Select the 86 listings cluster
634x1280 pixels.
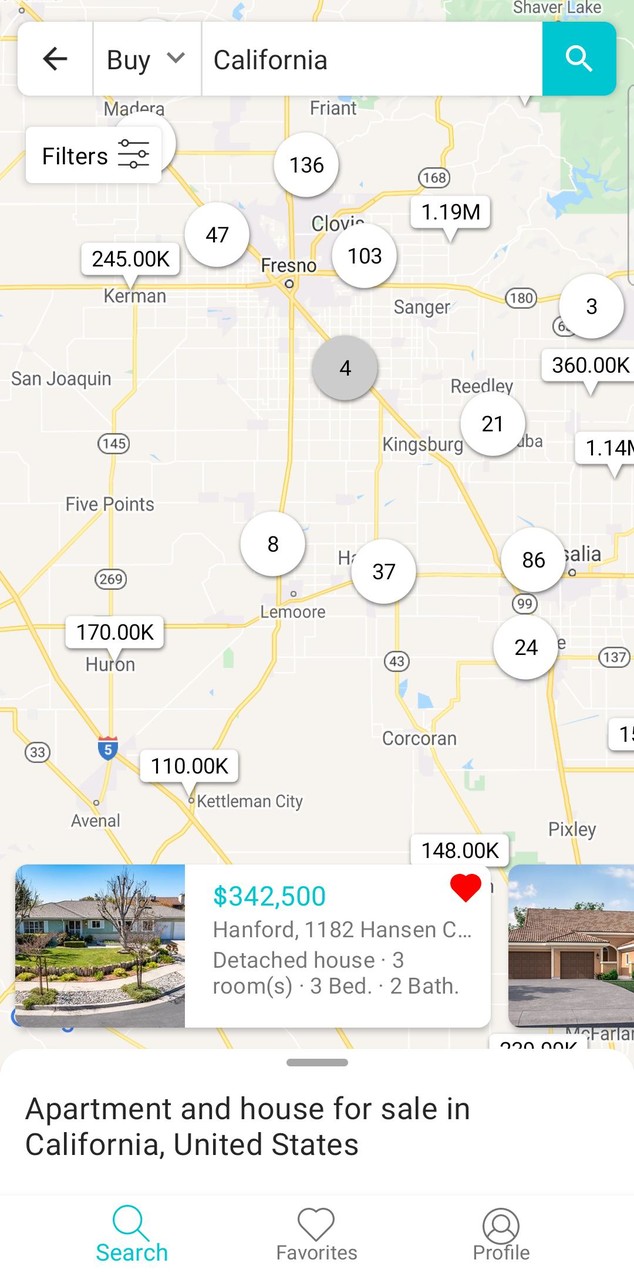pyautogui.click(x=533, y=560)
